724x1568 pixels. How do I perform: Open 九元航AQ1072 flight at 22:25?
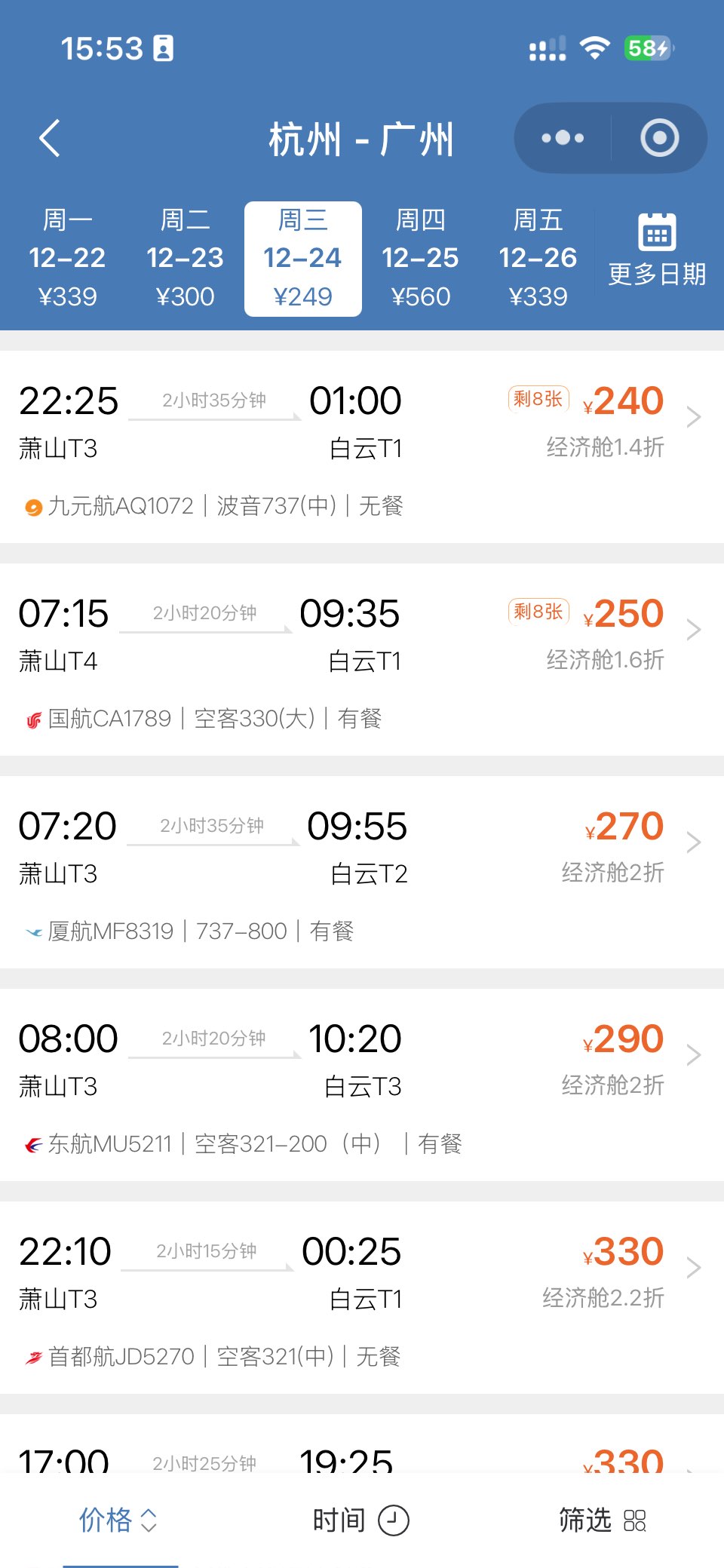362,446
